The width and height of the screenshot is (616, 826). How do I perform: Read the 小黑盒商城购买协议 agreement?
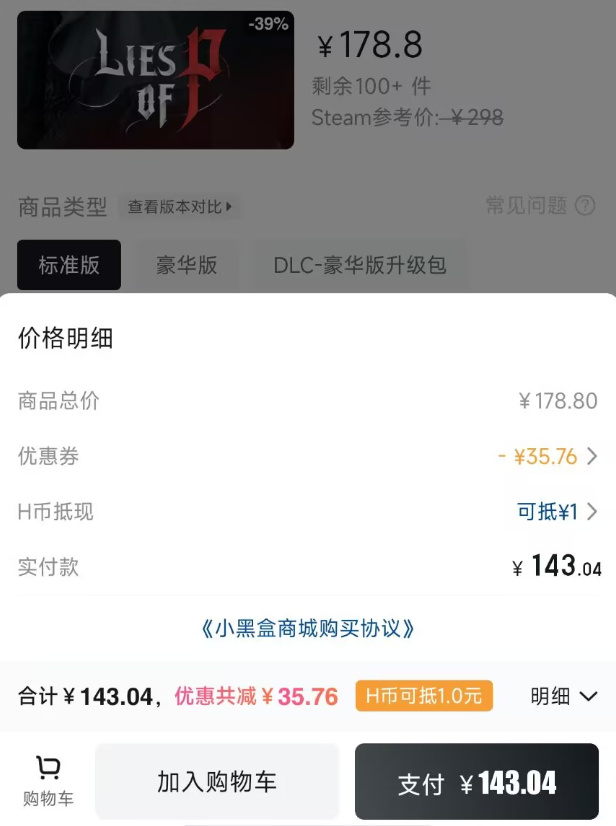[308, 628]
